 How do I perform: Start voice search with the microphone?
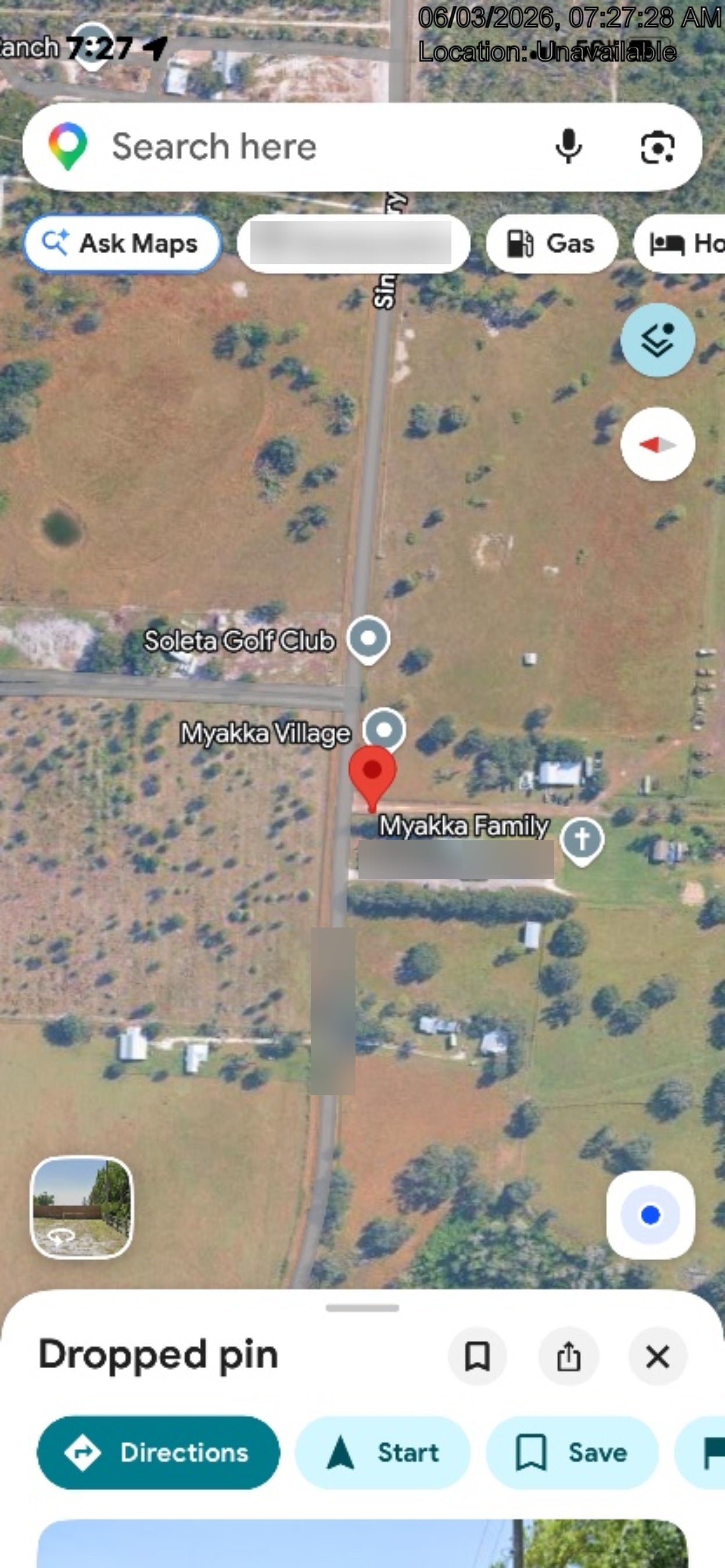568,147
